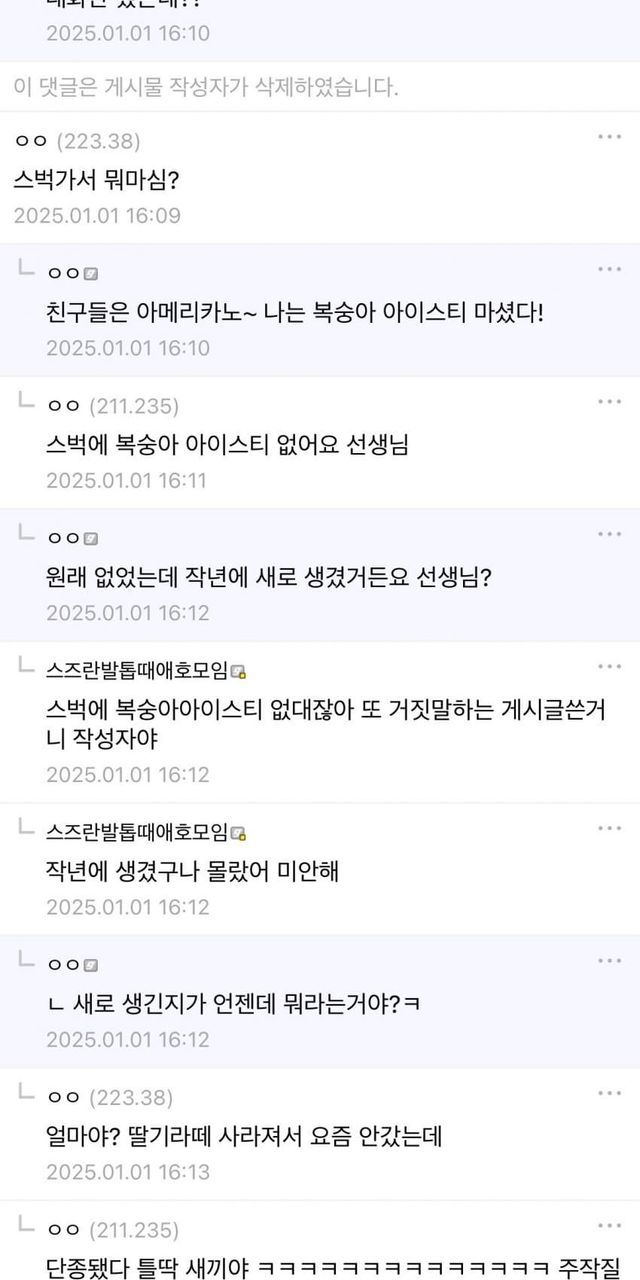Open the overflow menu for the '없대잖아 또 거짓말하는' reply
Viewport: 640px width, 1280px height.
(610, 667)
